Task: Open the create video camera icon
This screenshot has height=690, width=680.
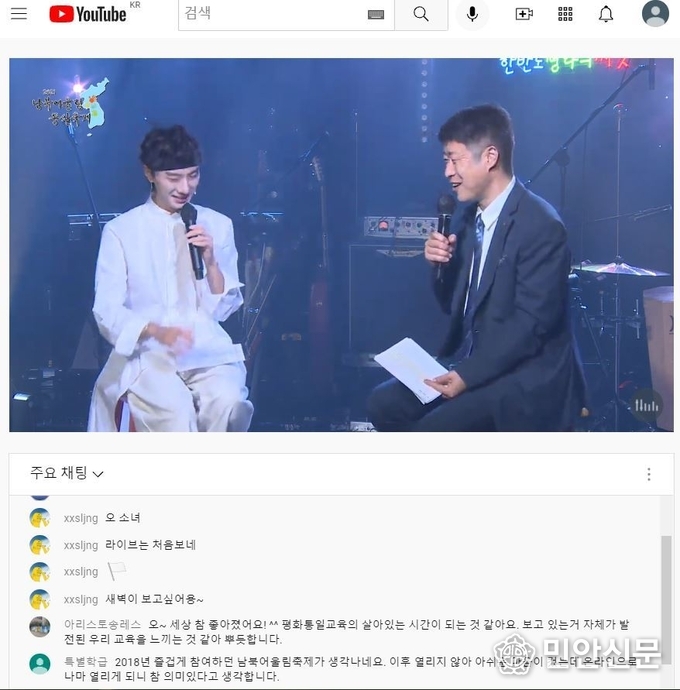Action: tap(524, 14)
